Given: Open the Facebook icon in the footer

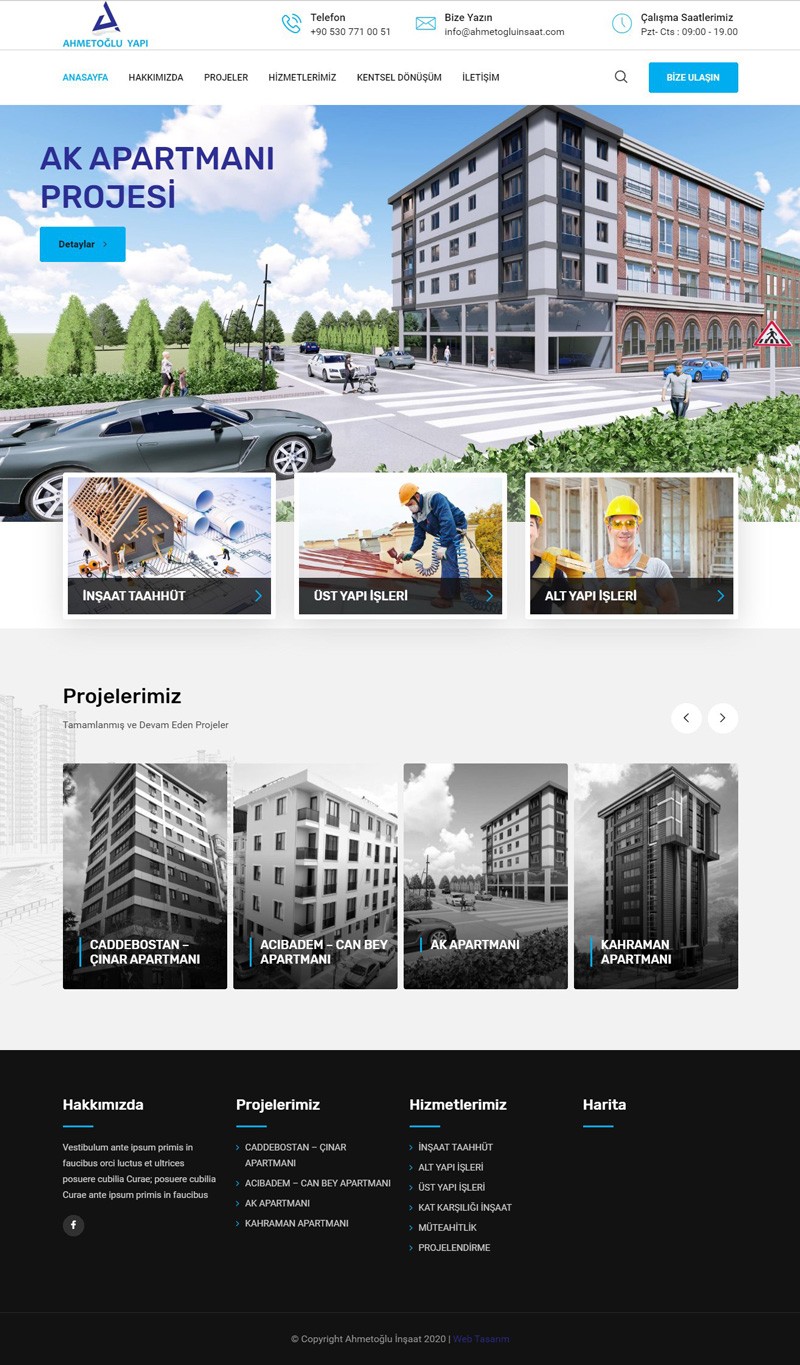Looking at the screenshot, I should [x=73, y=1225].
